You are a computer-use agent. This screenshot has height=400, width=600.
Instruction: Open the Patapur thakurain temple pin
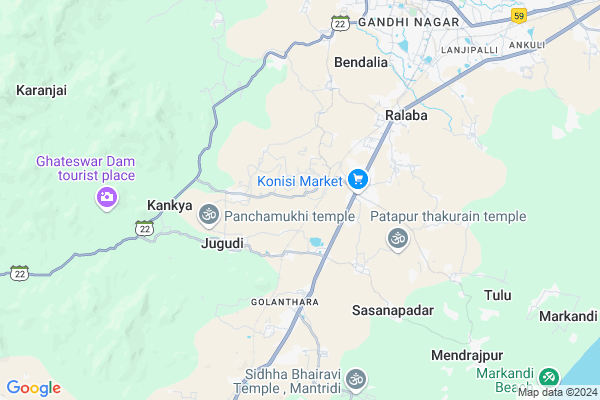[397, 238]
